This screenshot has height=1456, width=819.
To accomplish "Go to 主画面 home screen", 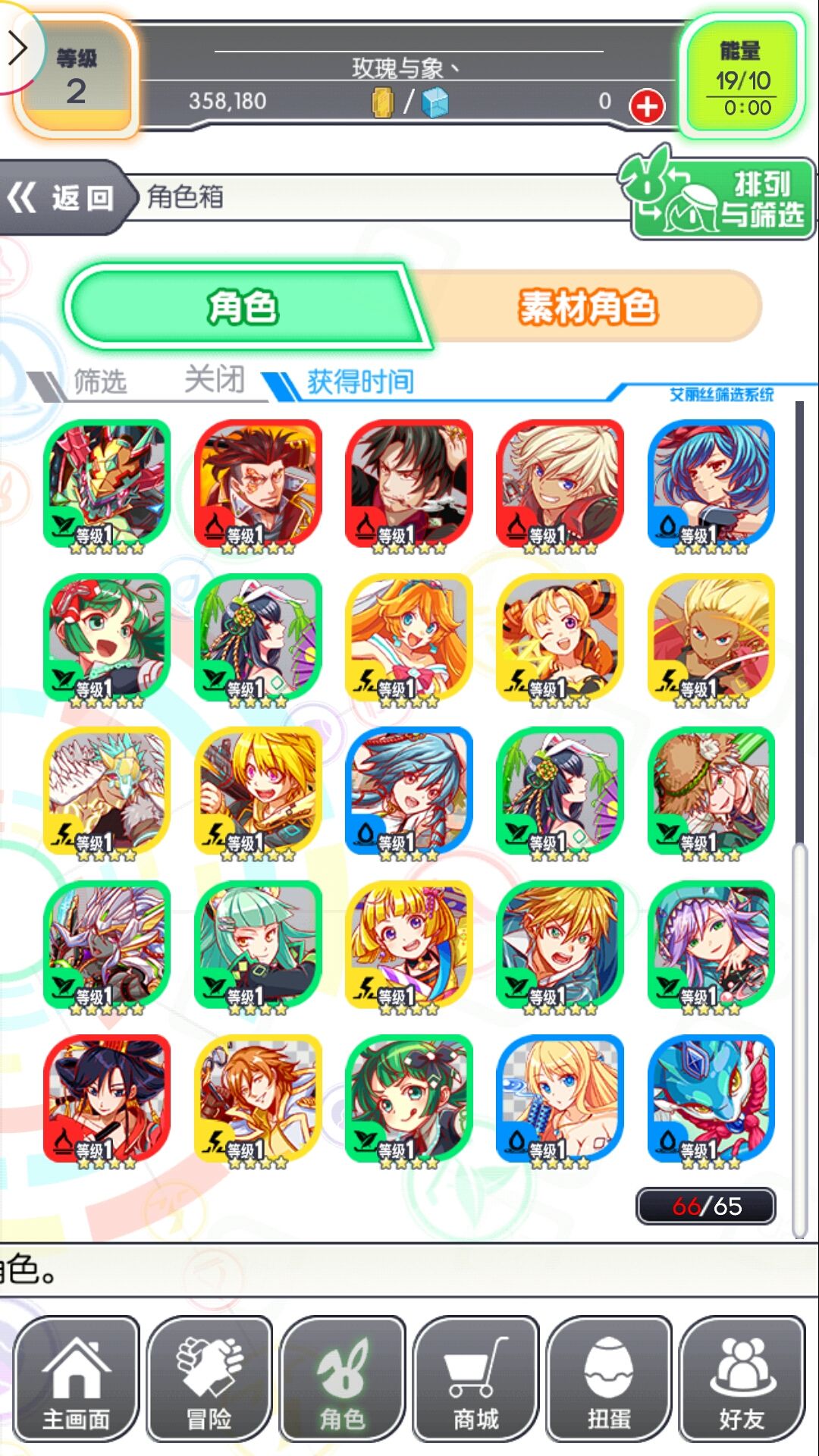I will (76, 1379).
